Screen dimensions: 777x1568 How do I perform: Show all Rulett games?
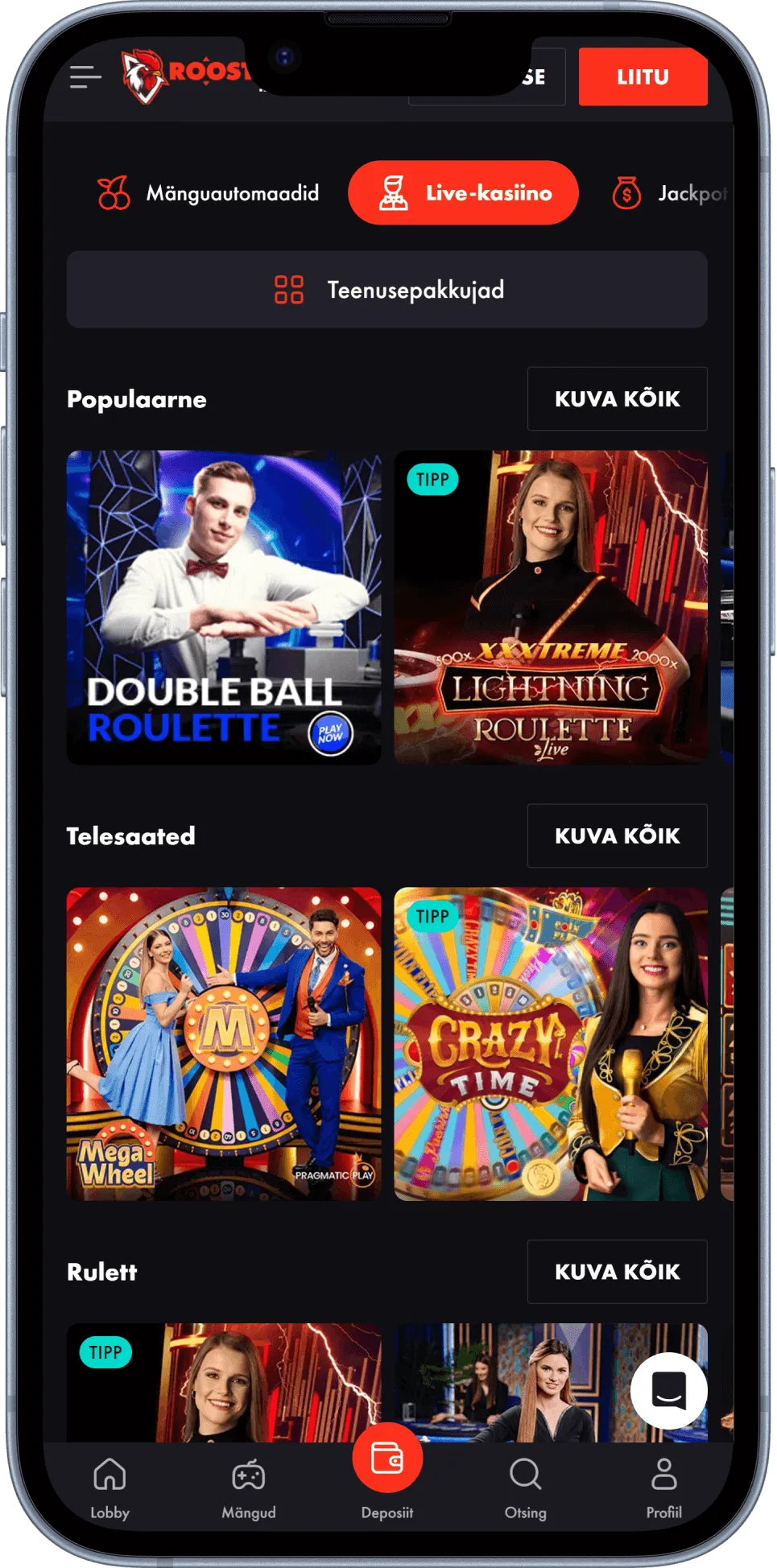pyautogui.click(x=617, y=1272)
